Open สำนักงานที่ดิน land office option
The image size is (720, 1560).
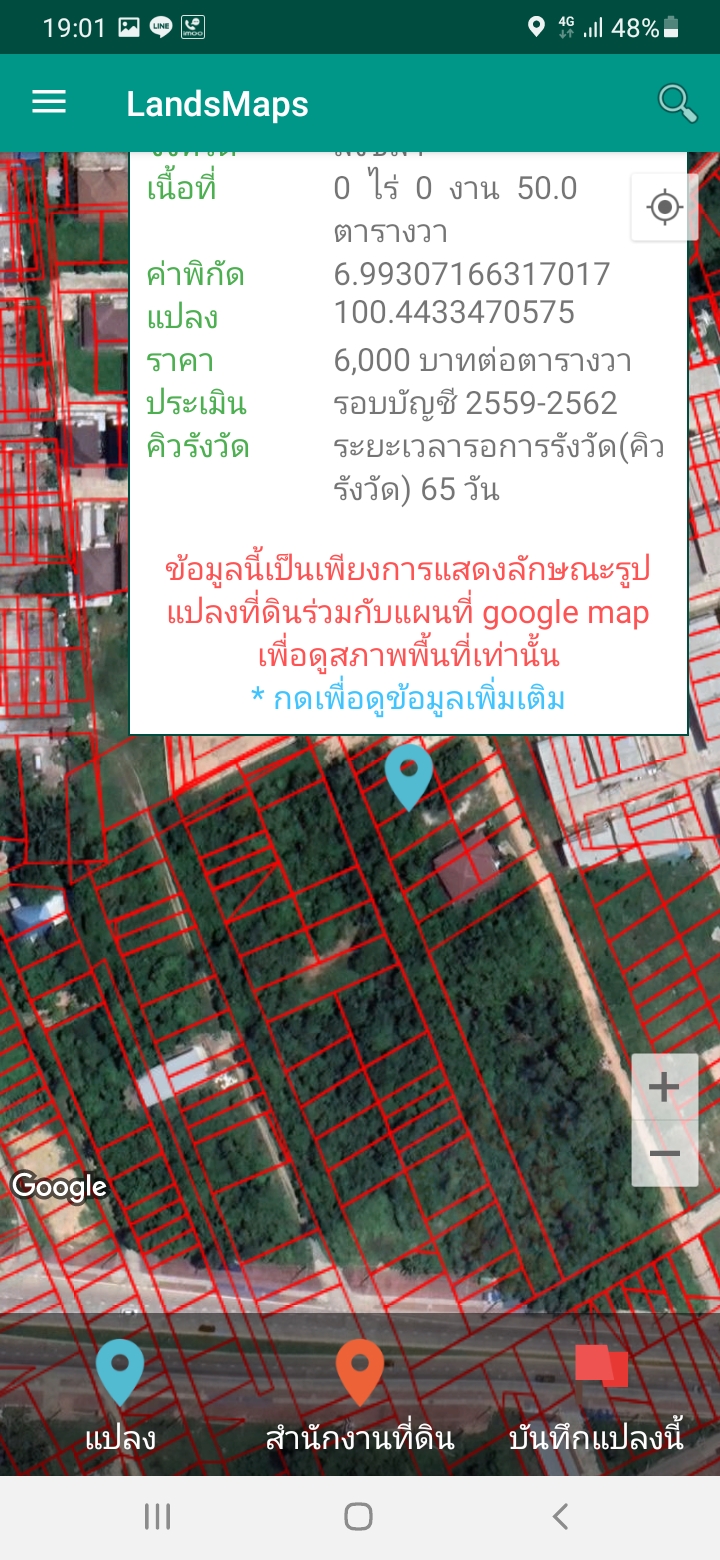point(359,1395)
